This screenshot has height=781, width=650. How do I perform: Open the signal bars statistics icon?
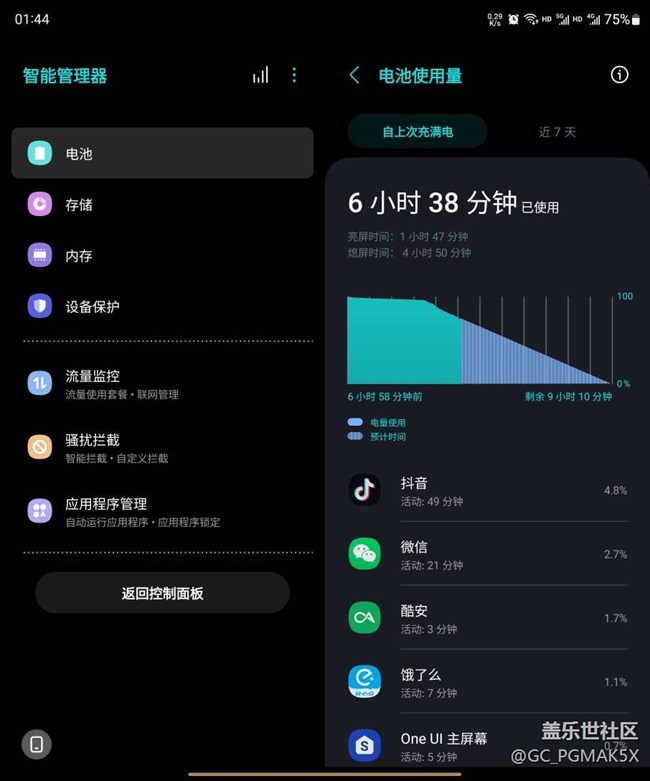(x=260, y=75)
